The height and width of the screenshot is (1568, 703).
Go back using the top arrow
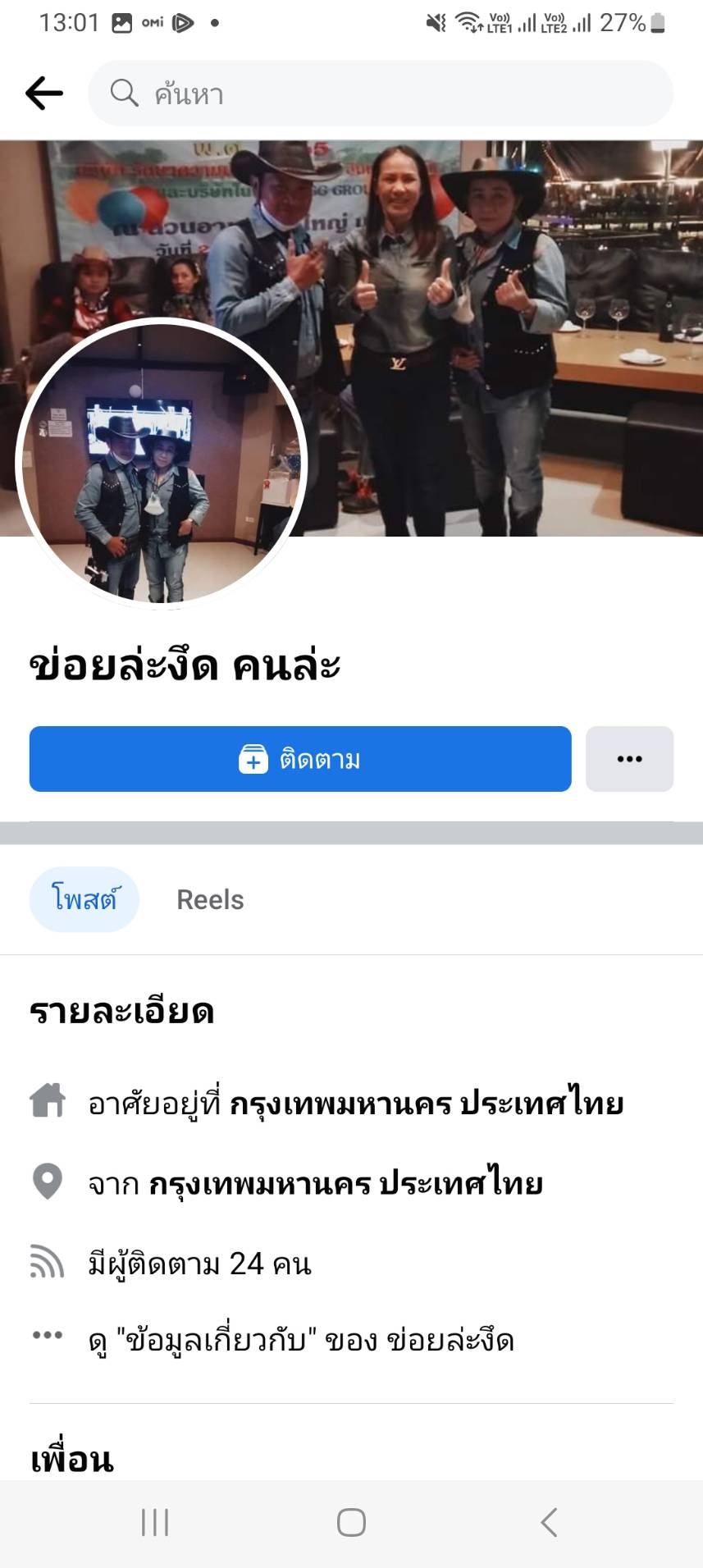pyautogui.click(x=44, y=94)
